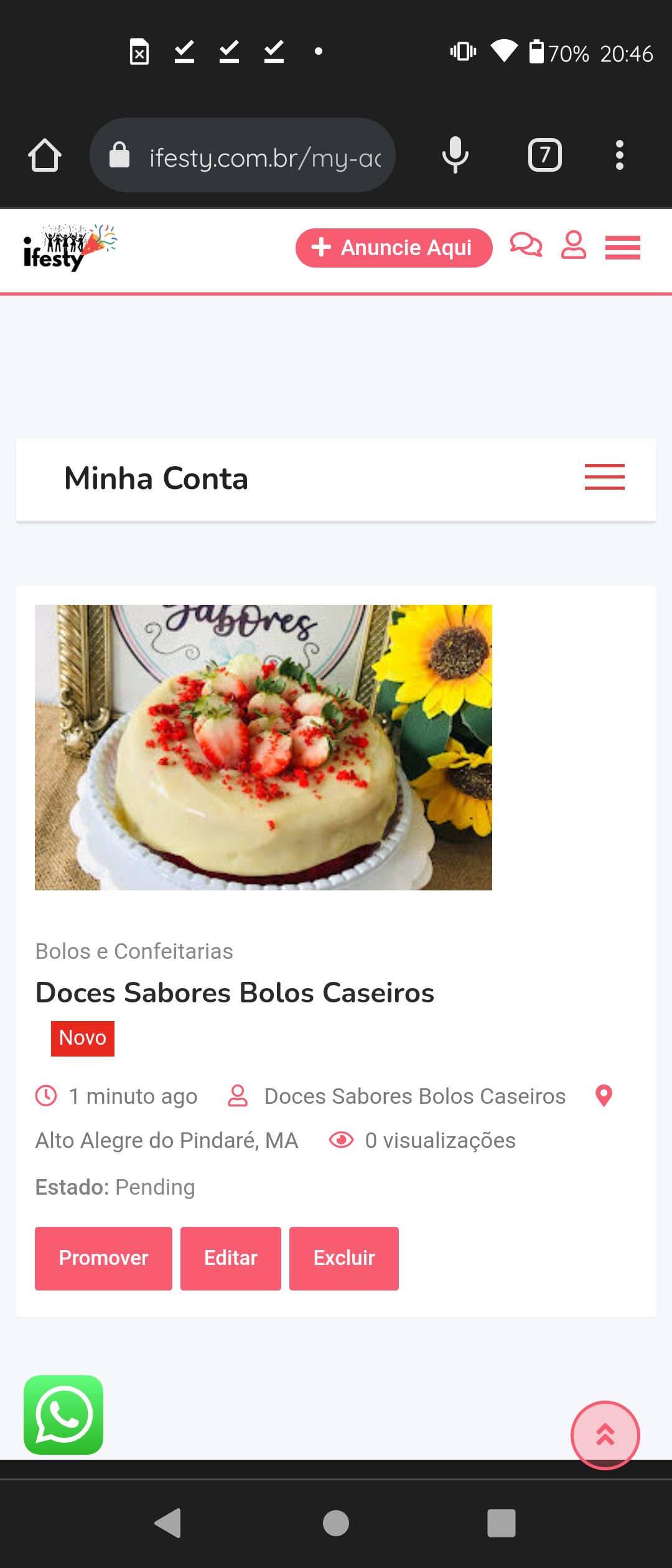This screenshot has height=1568, width=672.
Task: Tap the Android recent apps button
Action: point(502,1524)
